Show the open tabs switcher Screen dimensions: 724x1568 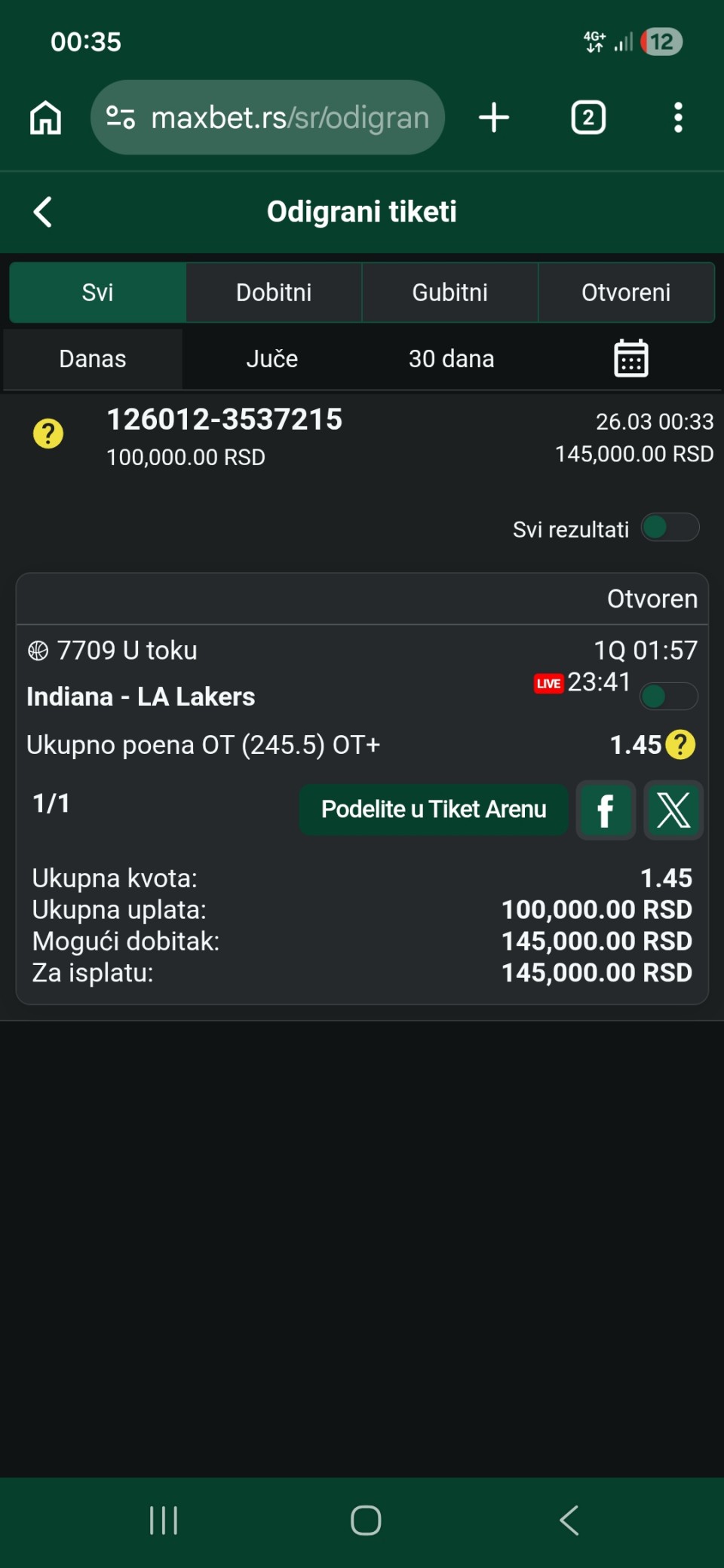[x=588, y=118]
